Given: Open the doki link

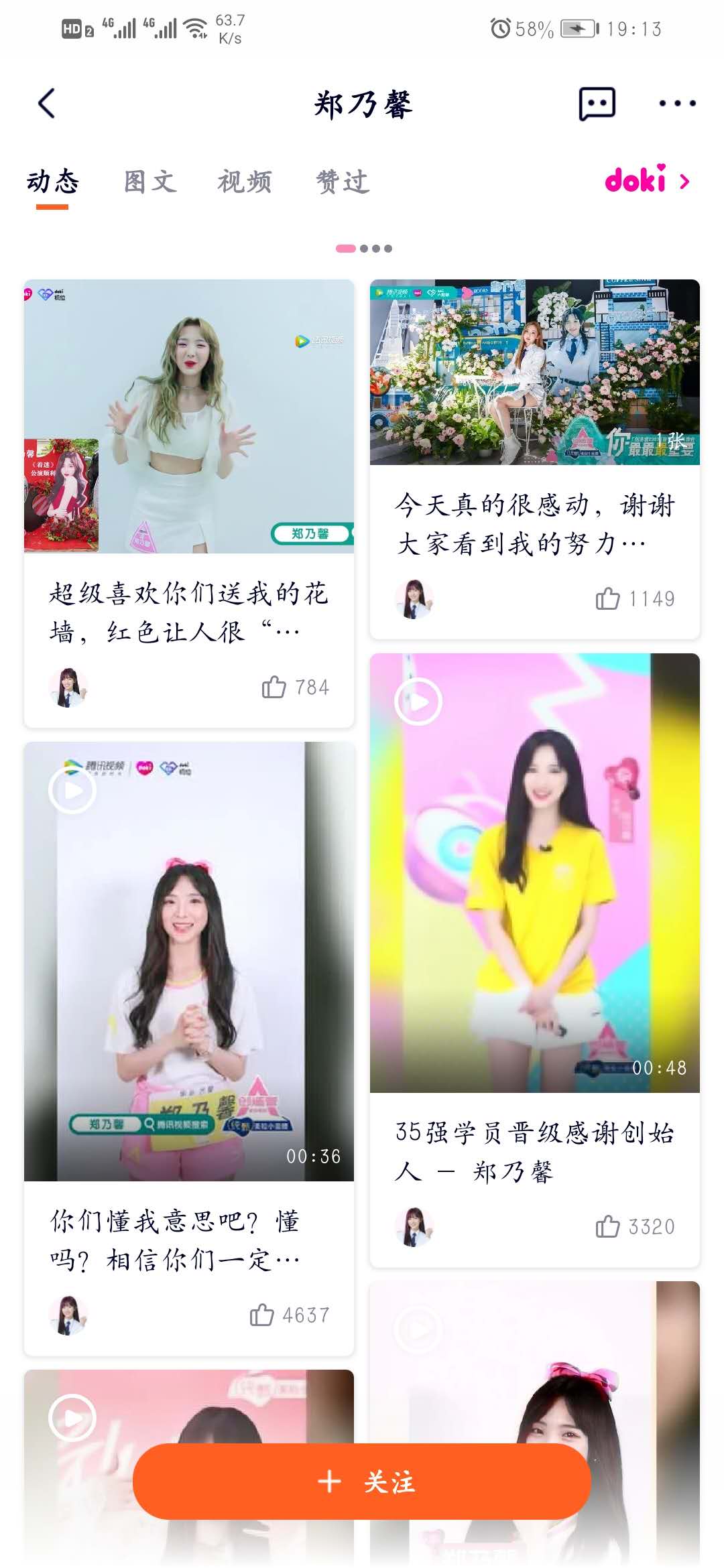Looking at the screenshot, I should [646, 180].
